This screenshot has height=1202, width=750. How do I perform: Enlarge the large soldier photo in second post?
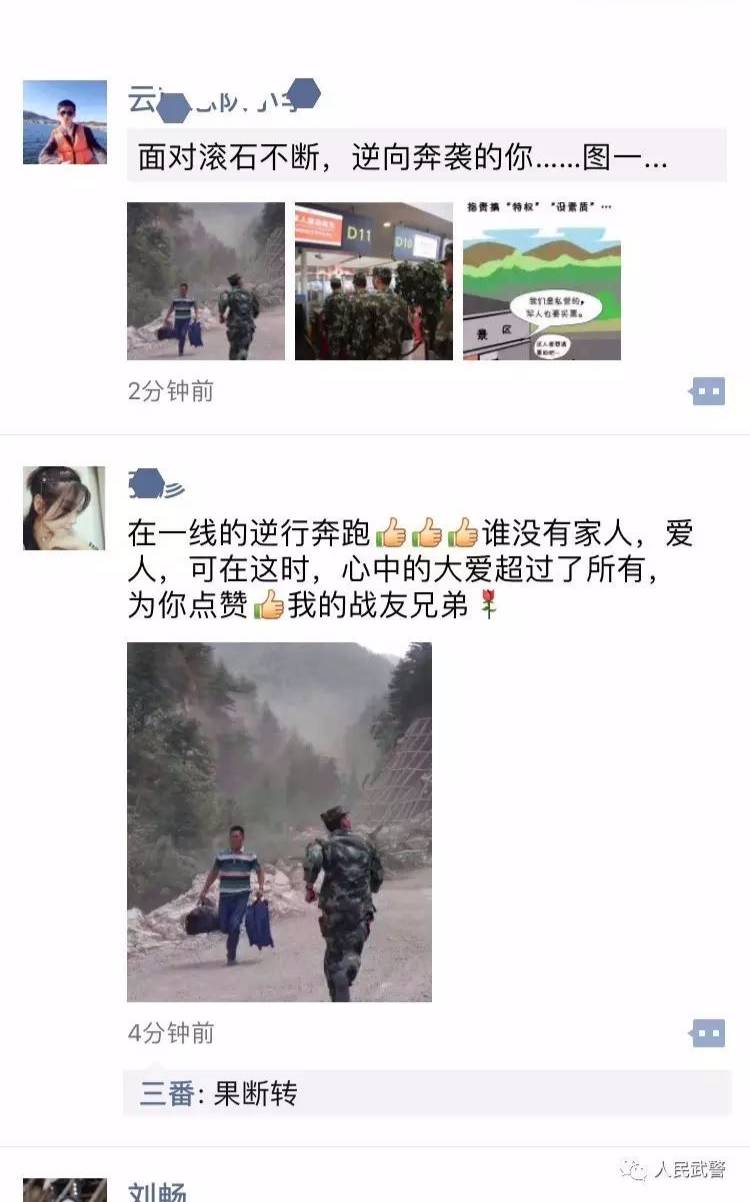[279, 821]
